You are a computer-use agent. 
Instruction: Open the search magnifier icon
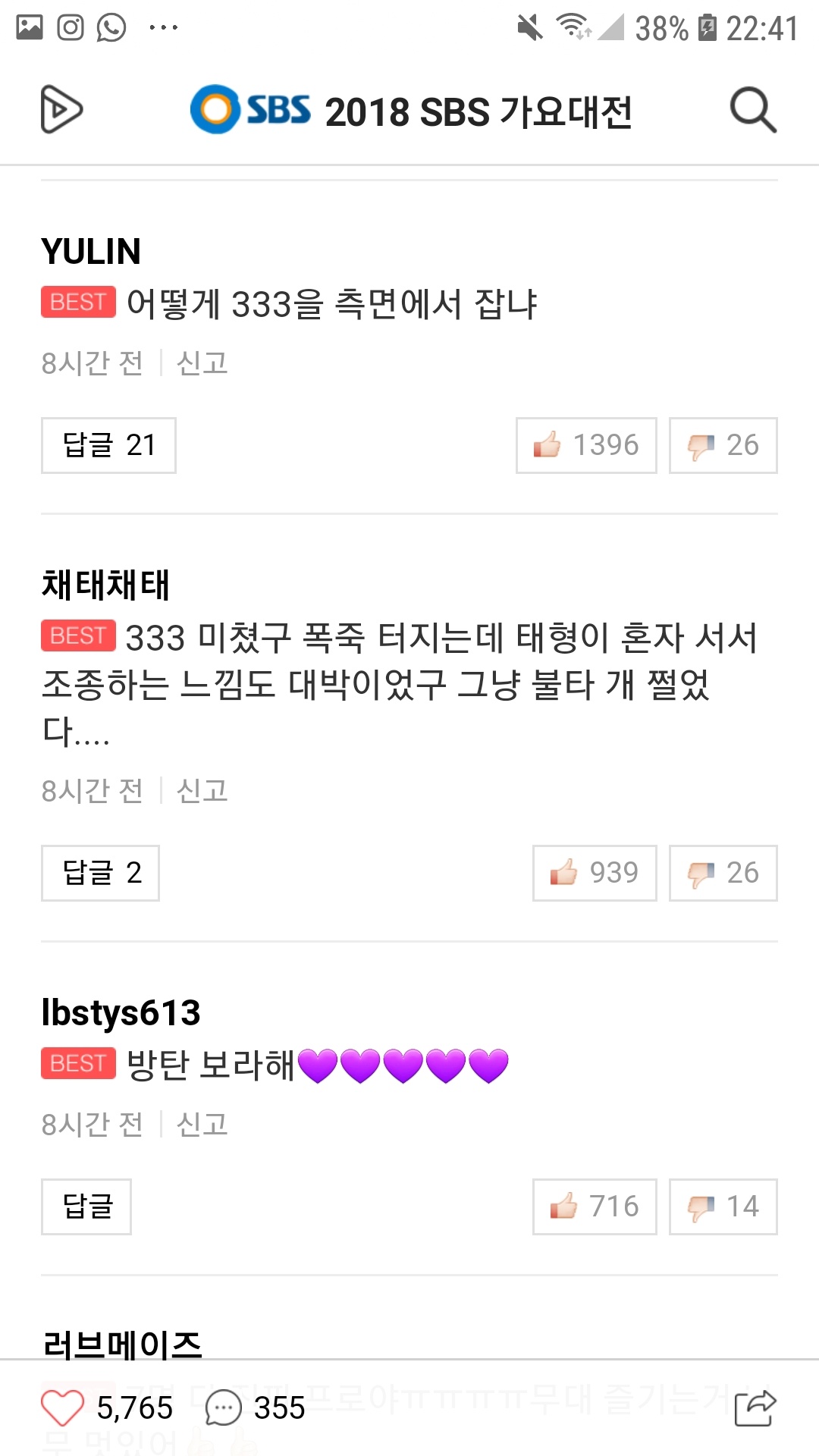pos(752,111)
